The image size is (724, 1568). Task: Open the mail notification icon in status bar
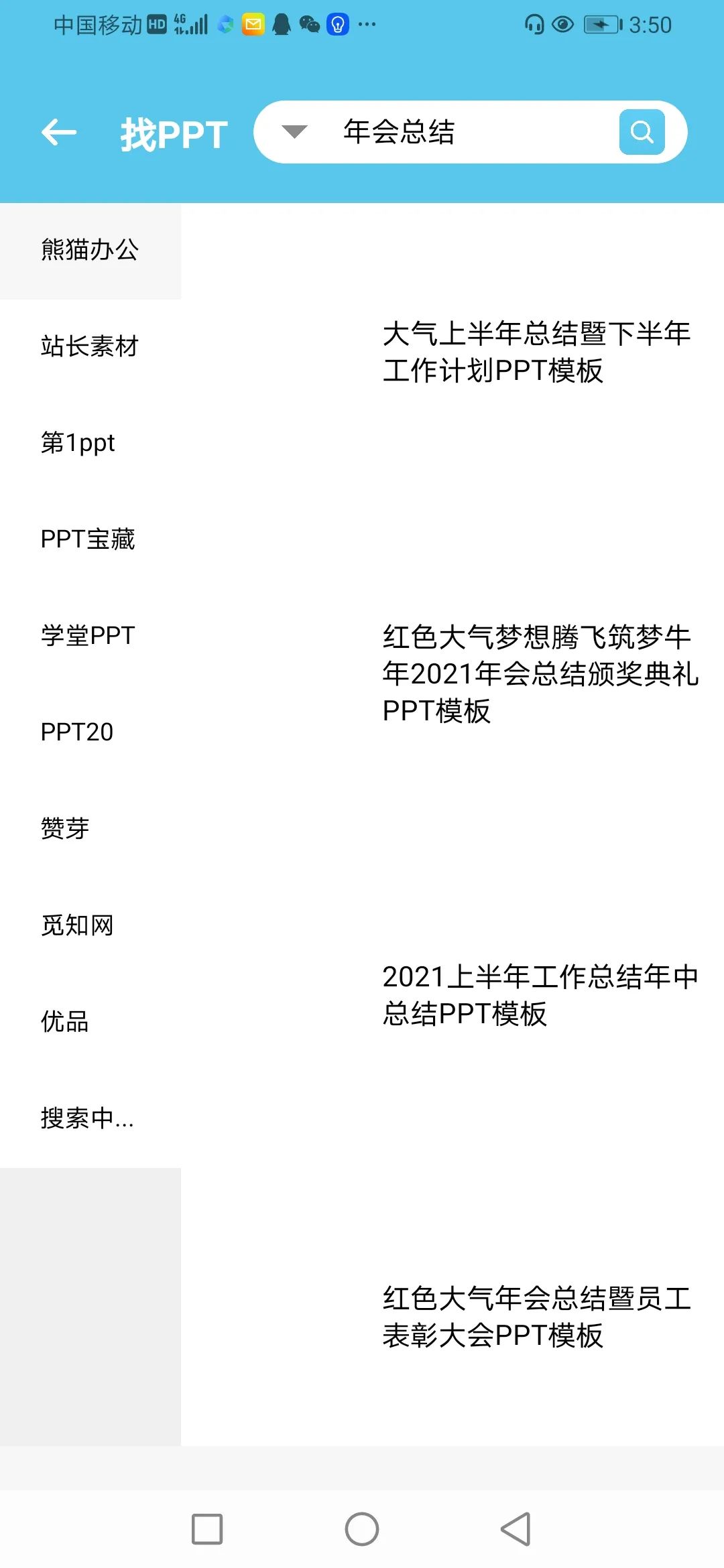(251, 24)
